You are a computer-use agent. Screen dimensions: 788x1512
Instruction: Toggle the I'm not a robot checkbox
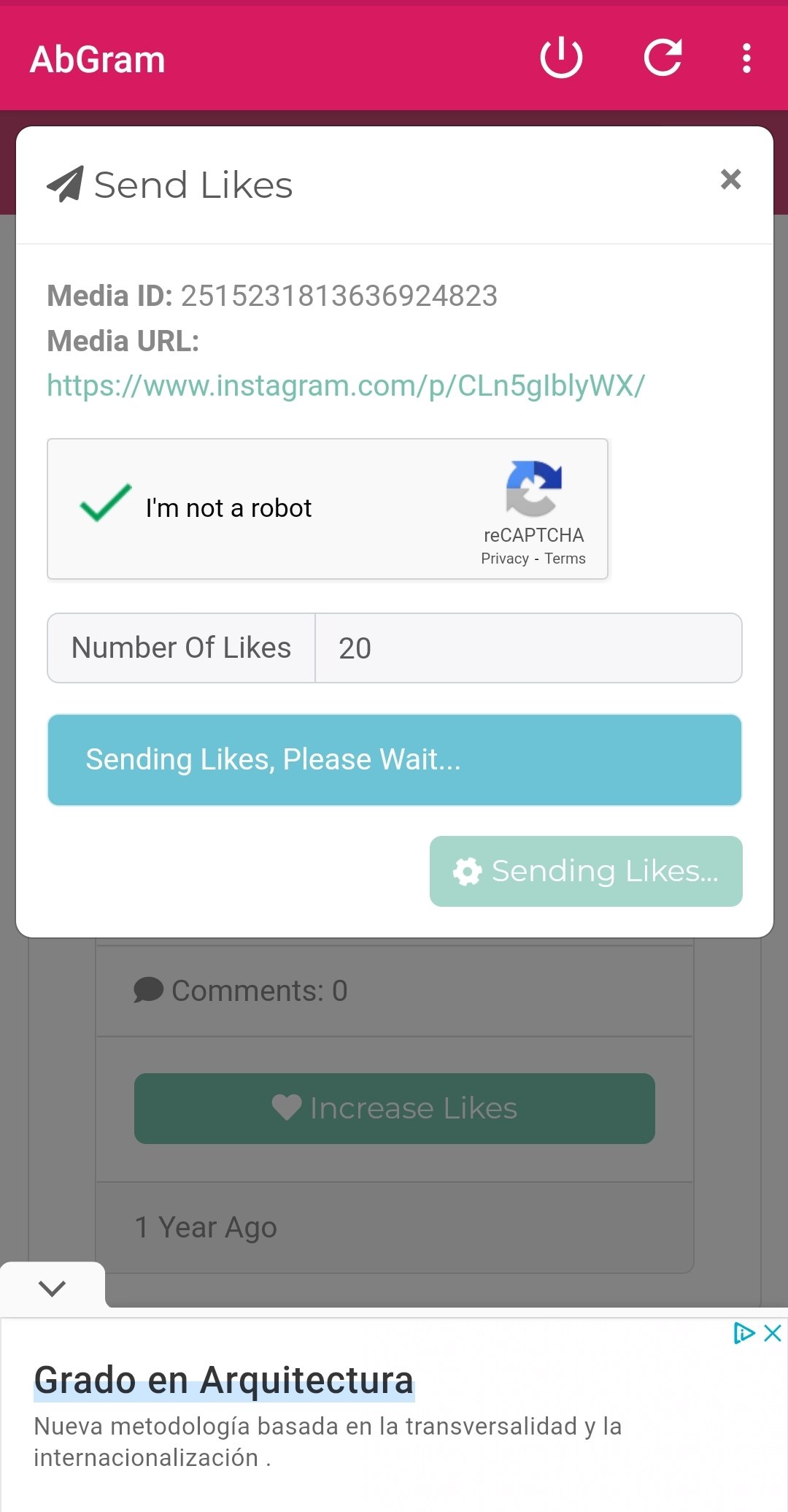(x=106, y=505)
